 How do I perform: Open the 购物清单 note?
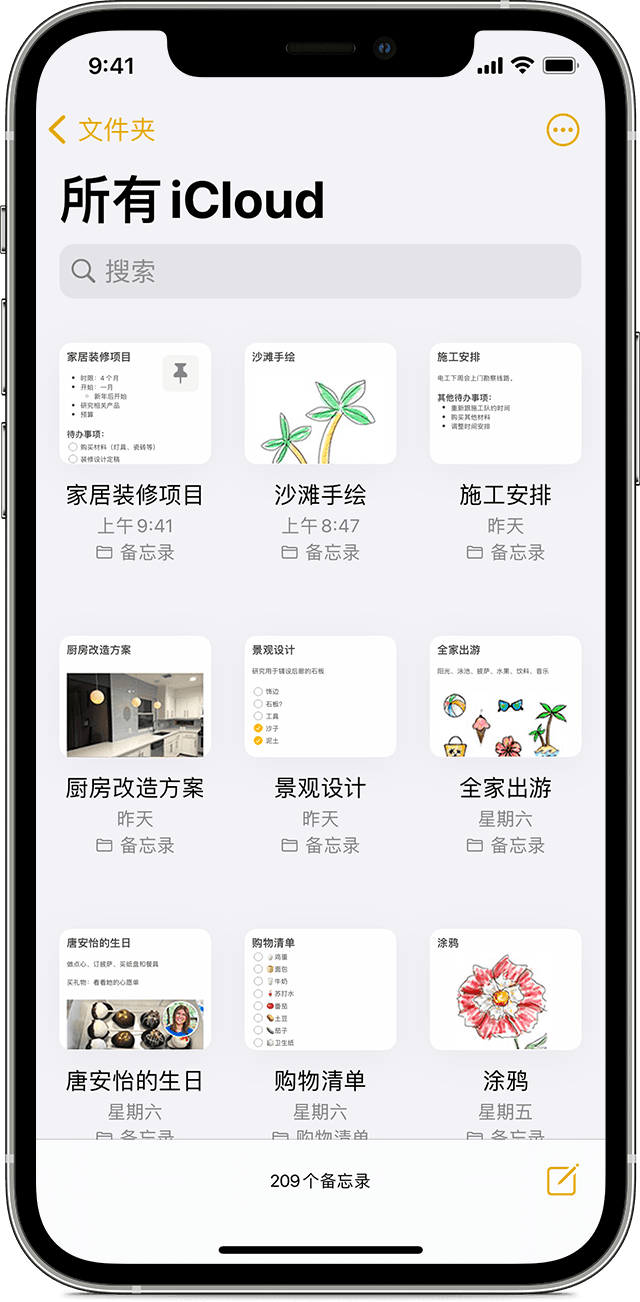click(x=320, y=990)
